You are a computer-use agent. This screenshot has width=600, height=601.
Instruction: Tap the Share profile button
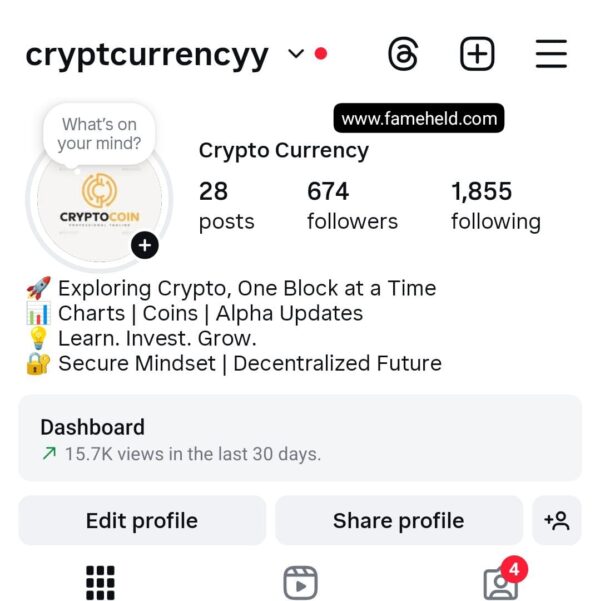398,521
